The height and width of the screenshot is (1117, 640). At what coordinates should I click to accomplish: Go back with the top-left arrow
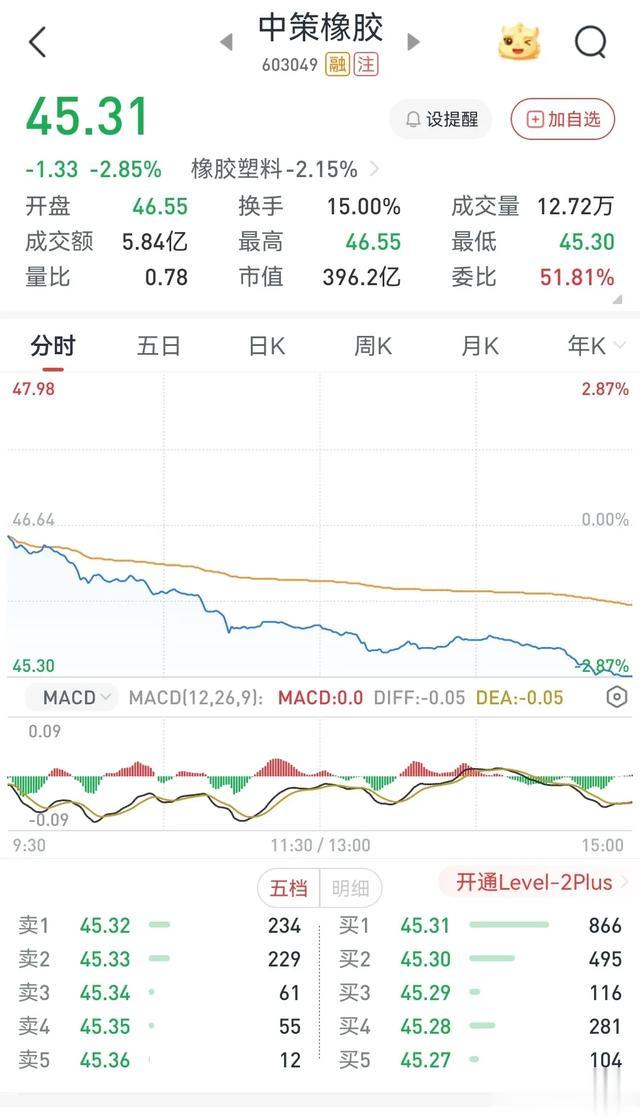click(x=38, y=42)
